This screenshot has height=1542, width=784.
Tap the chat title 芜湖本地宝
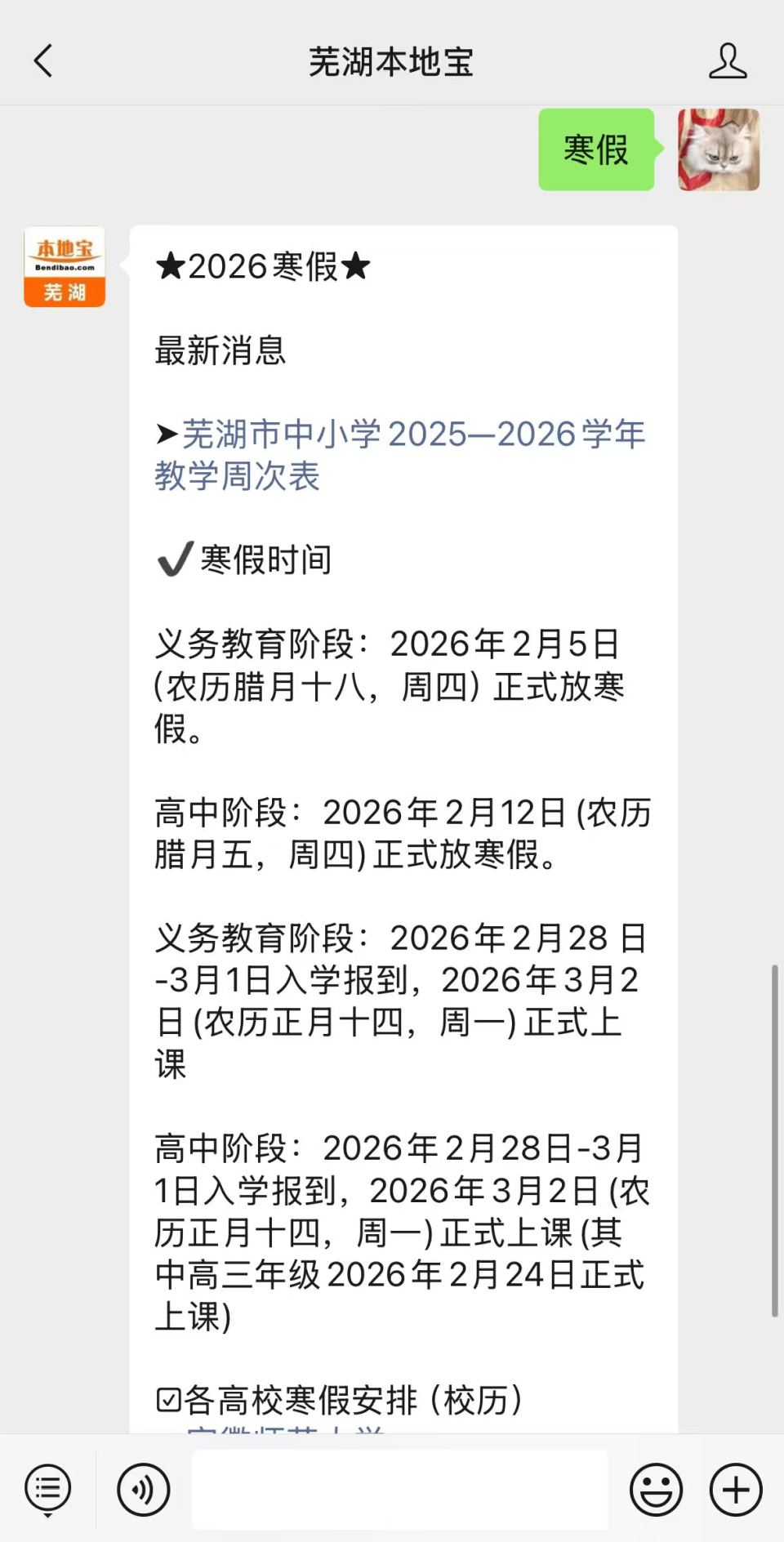[391, 60]
